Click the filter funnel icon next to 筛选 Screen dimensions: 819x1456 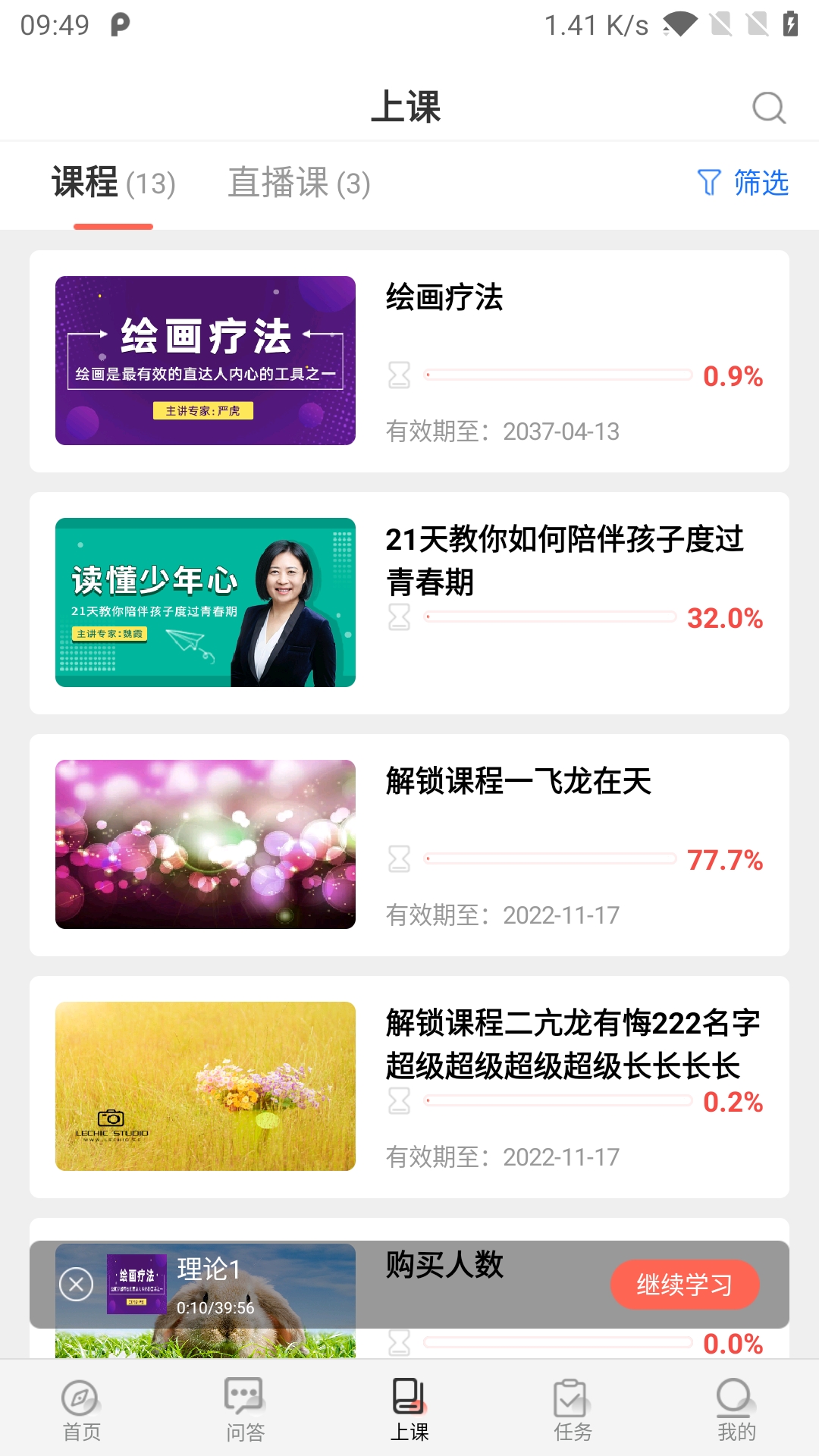(708, 183)
